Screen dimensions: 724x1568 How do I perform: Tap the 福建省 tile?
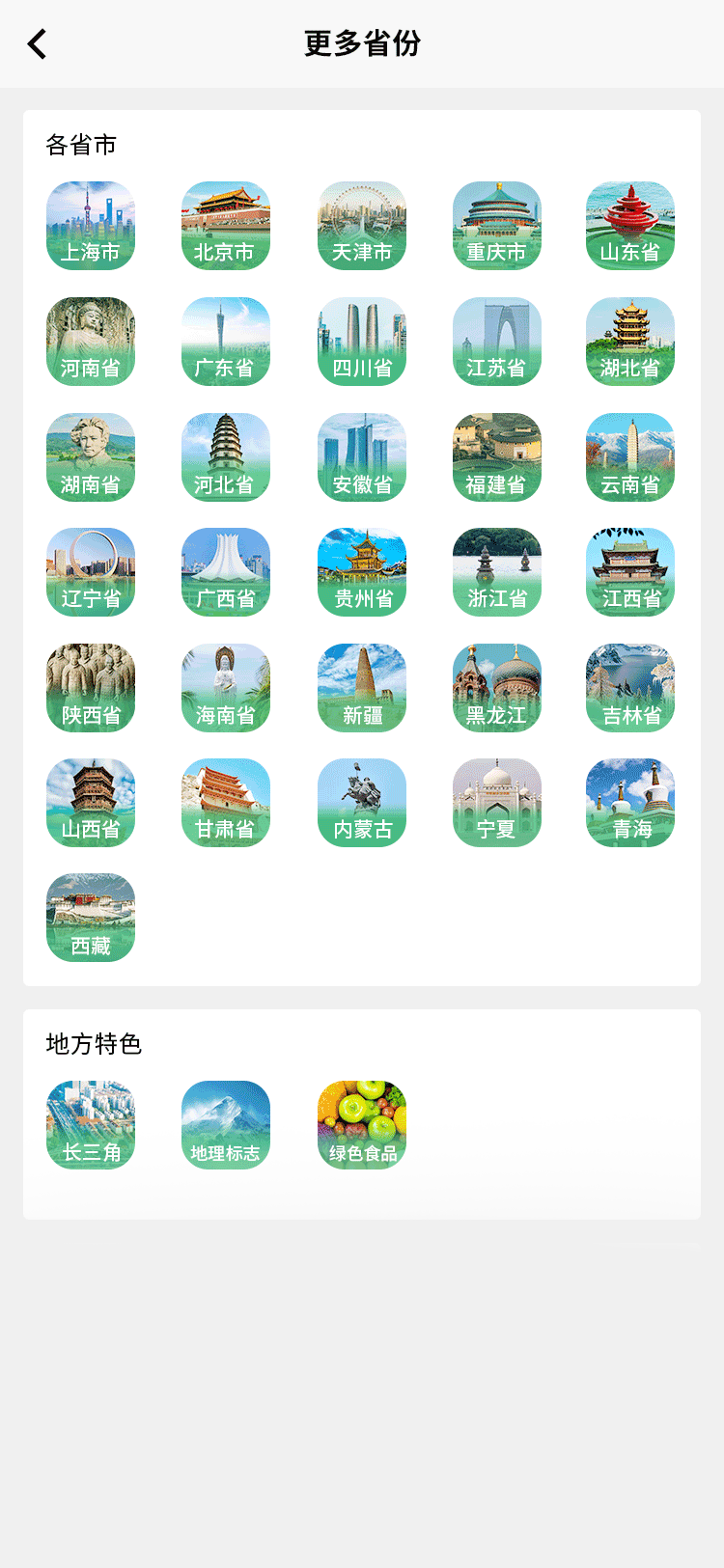coord(497,457)
